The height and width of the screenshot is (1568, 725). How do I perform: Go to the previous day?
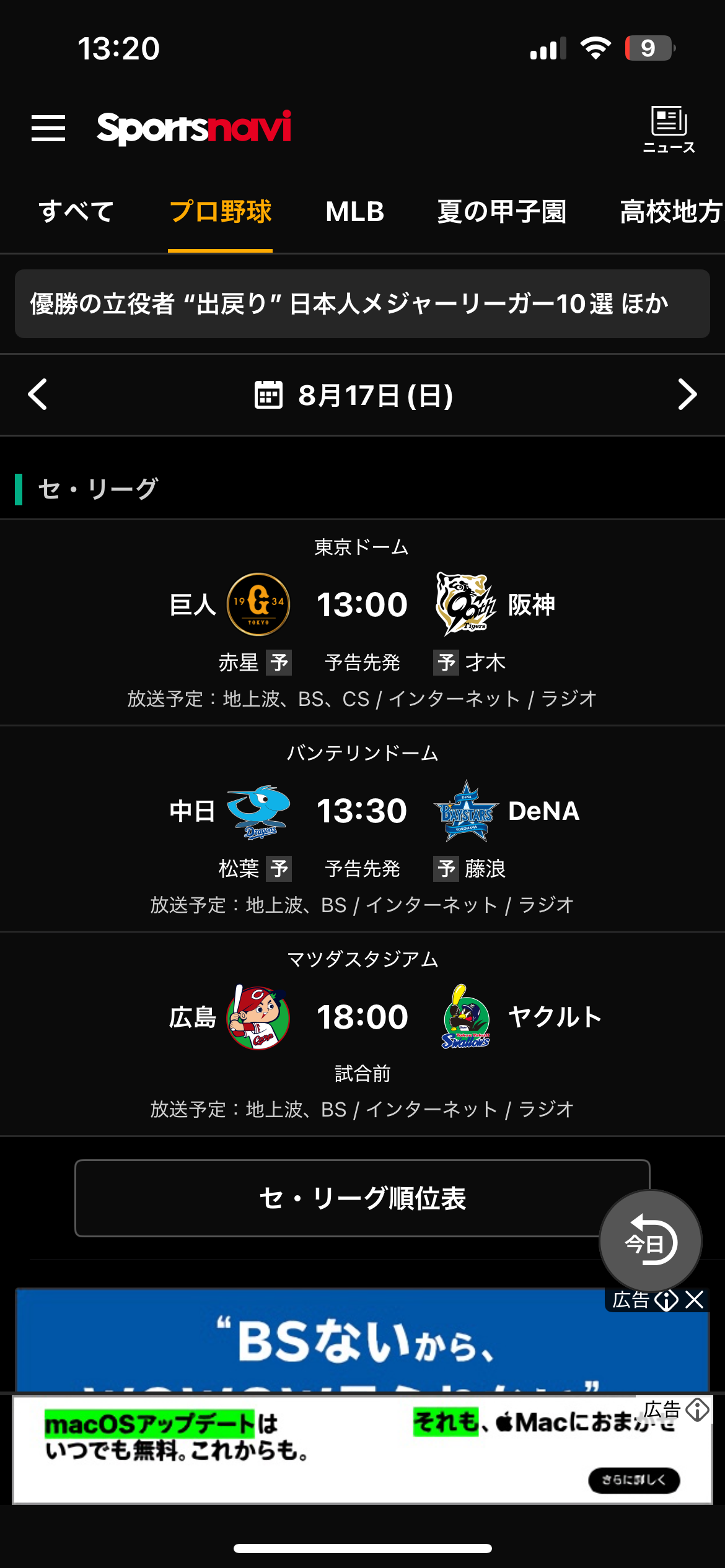pyautogui.click(x=38, y=394)
